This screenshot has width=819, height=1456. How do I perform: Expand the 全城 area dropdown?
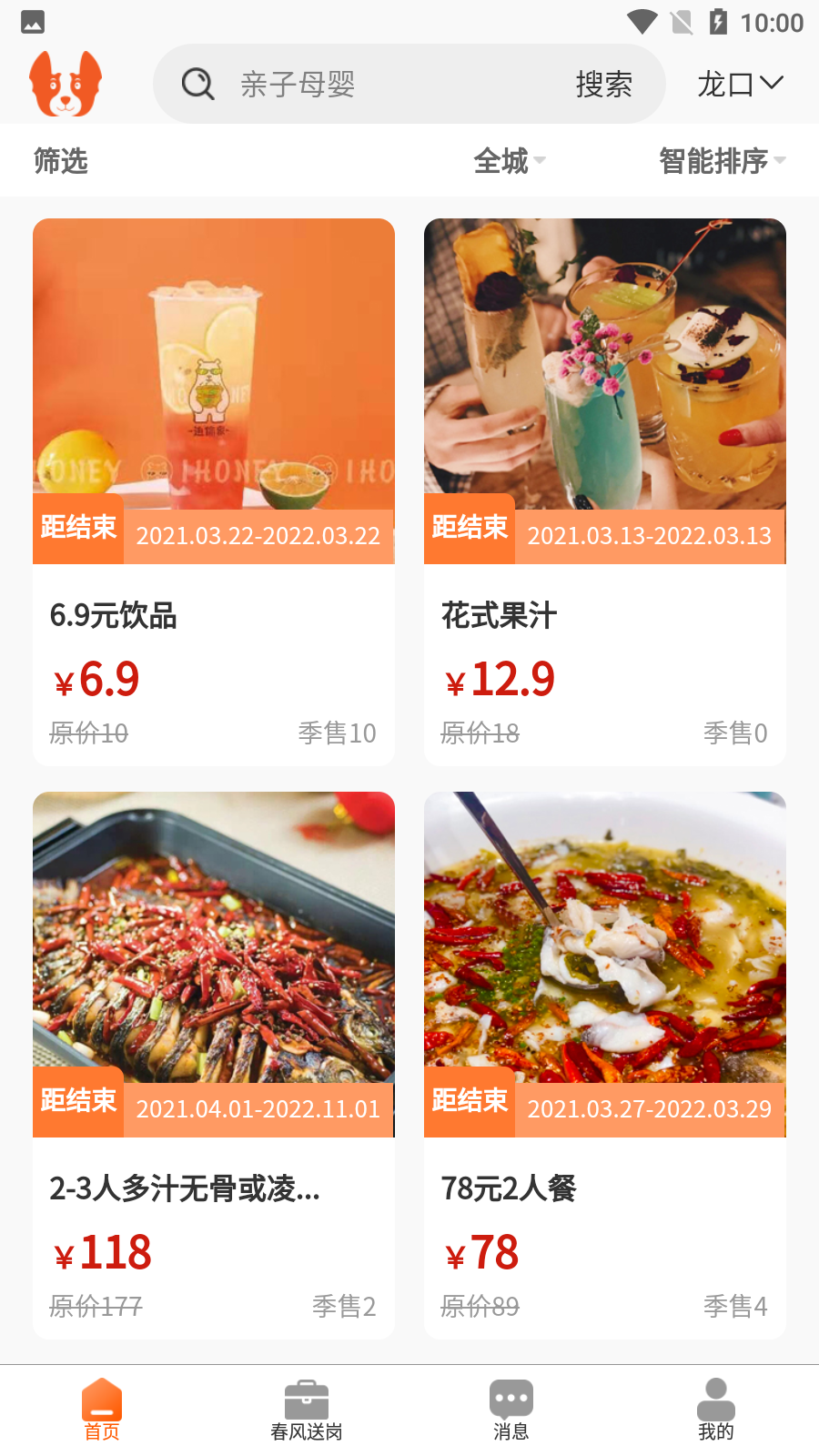click(509, 161)
